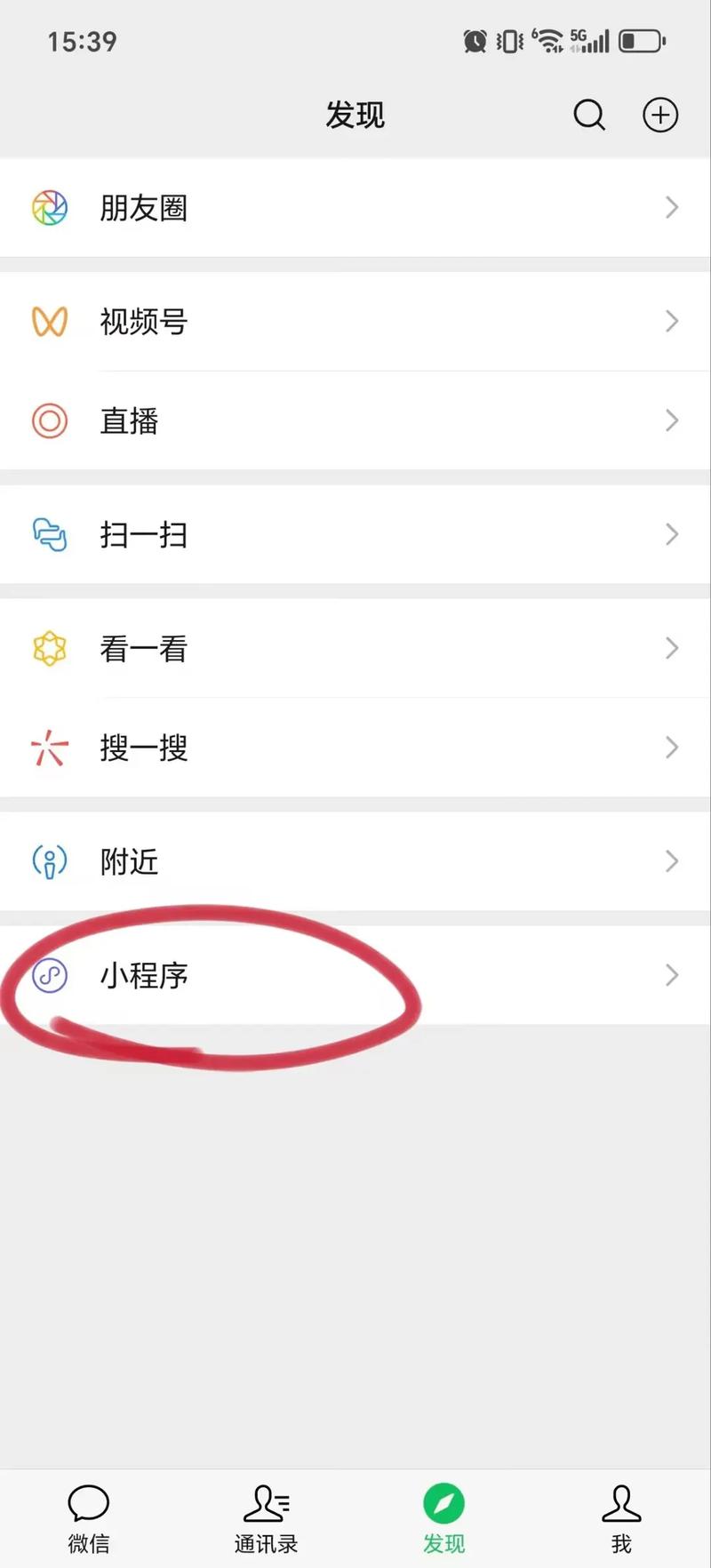Select the 附近 (Nearby) person icon
The image size is (711, 1568).
pos(49,860)
